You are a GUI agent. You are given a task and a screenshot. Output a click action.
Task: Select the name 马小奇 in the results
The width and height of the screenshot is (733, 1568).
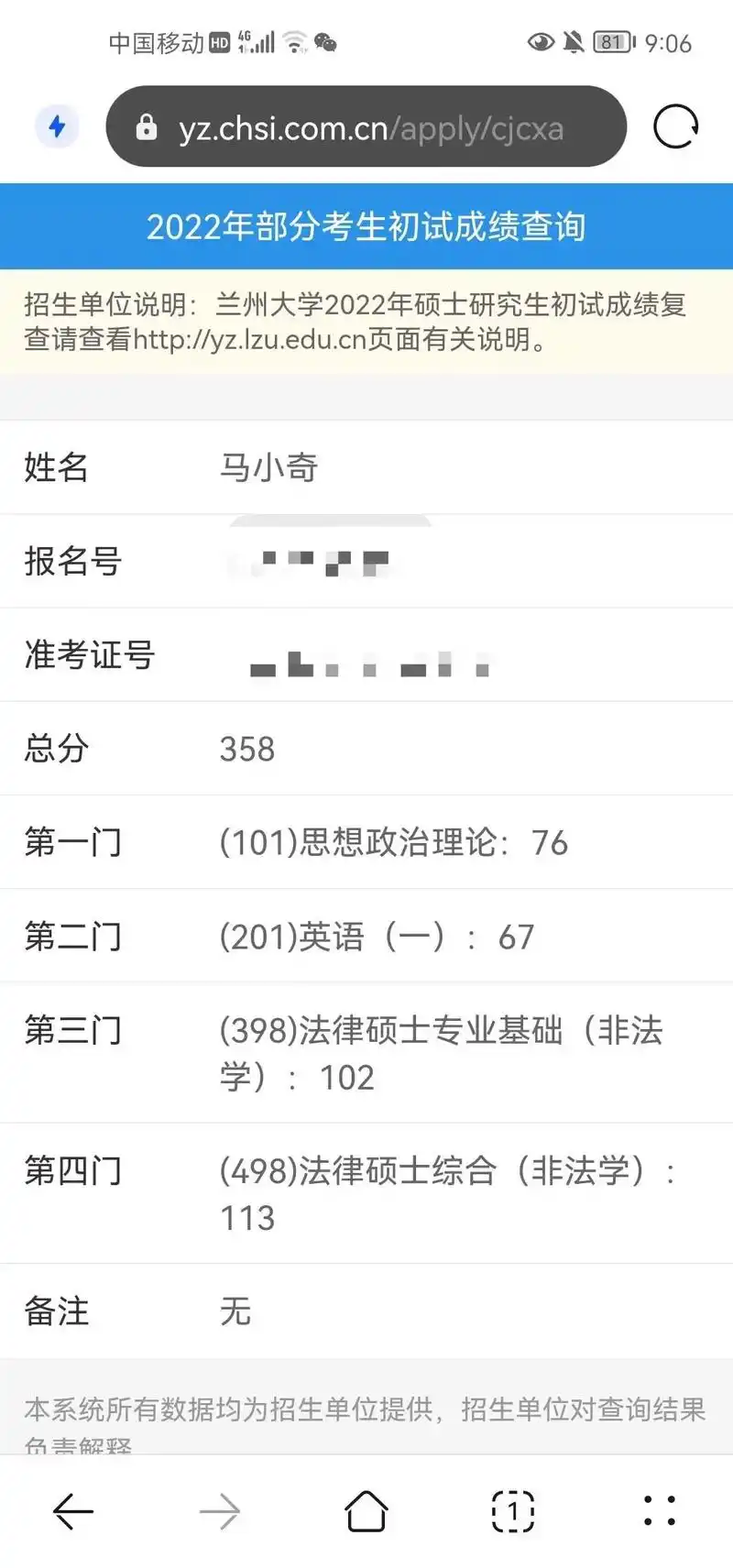[268, 468]
